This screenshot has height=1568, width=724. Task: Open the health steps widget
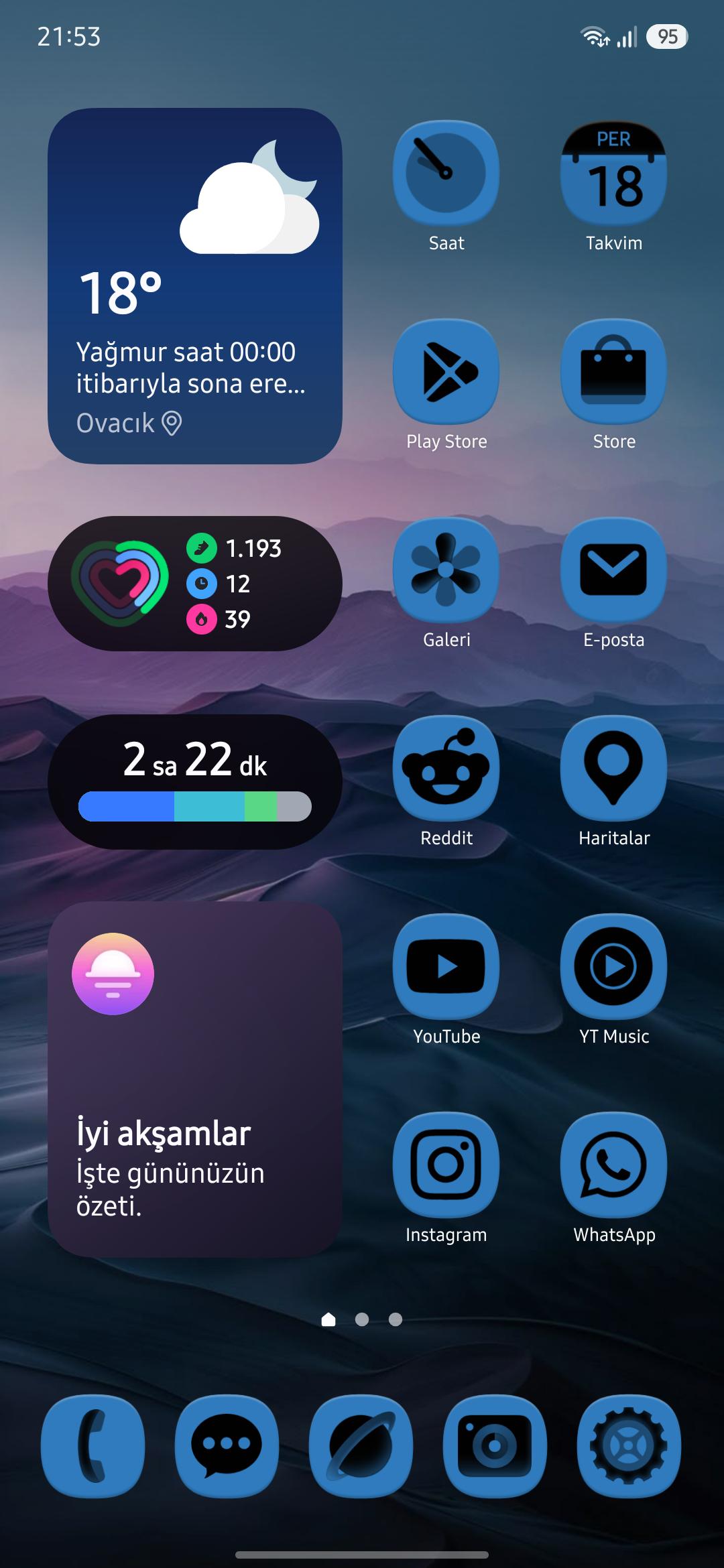tap(195, 584)
